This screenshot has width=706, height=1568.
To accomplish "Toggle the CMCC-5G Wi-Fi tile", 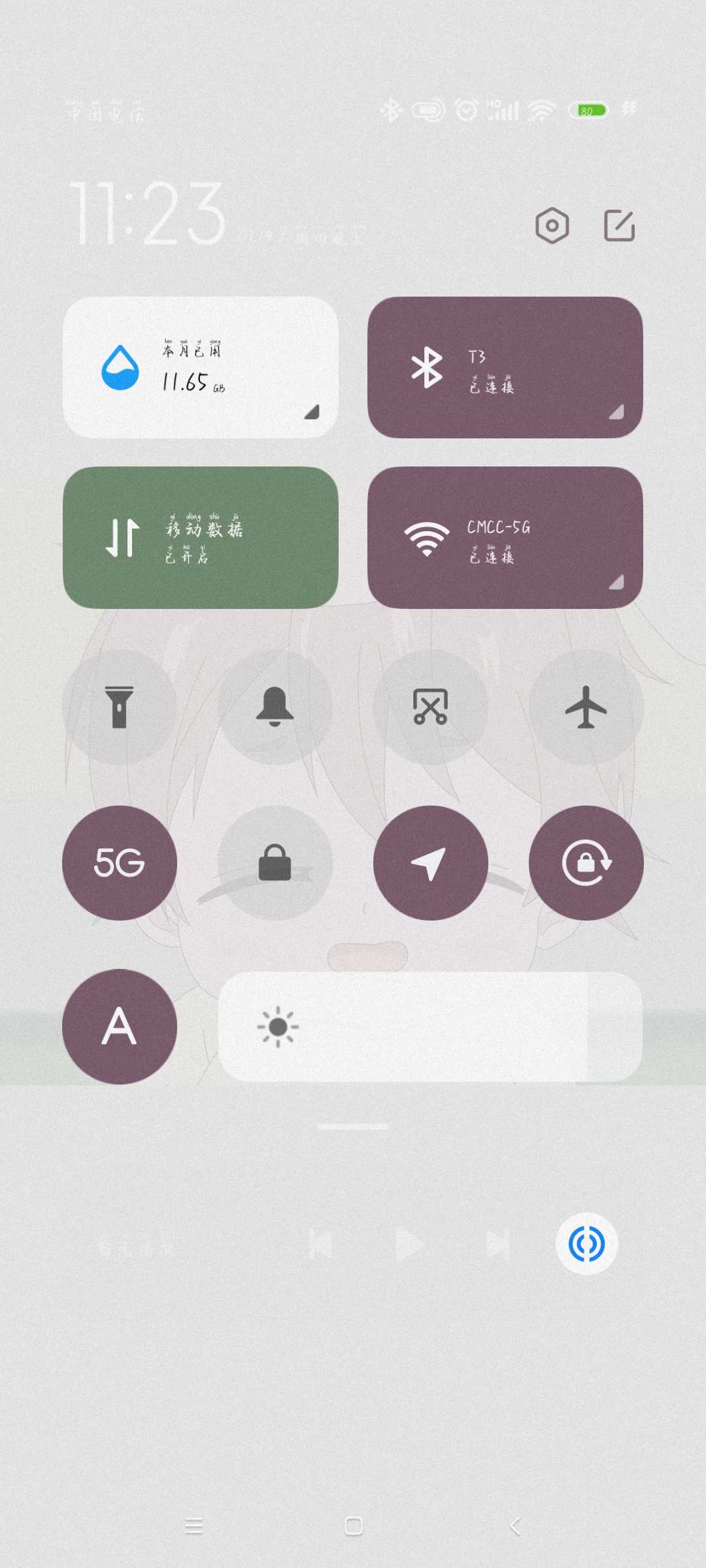I will point(505,537).
